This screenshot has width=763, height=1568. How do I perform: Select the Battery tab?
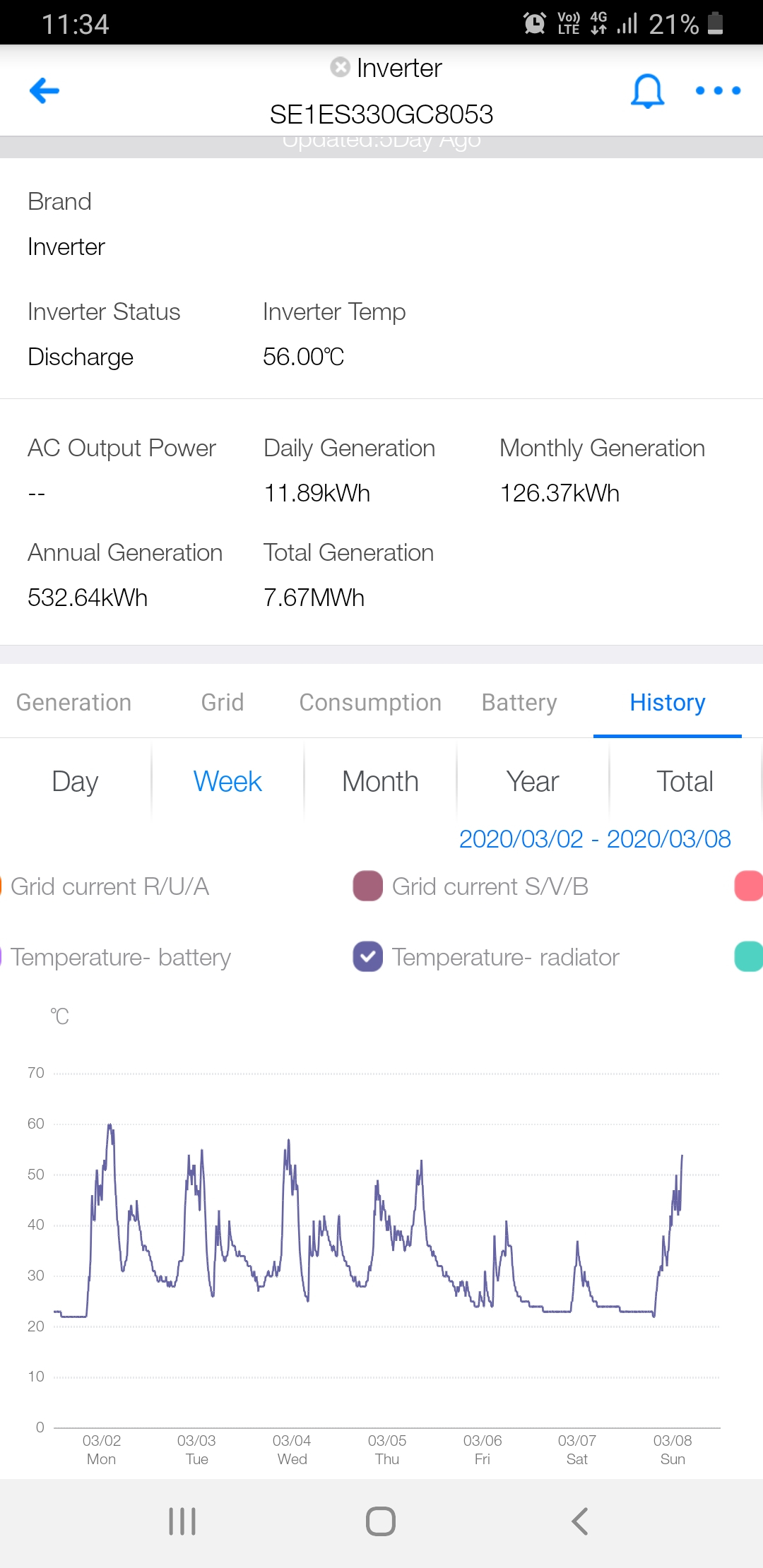[519, 703]
